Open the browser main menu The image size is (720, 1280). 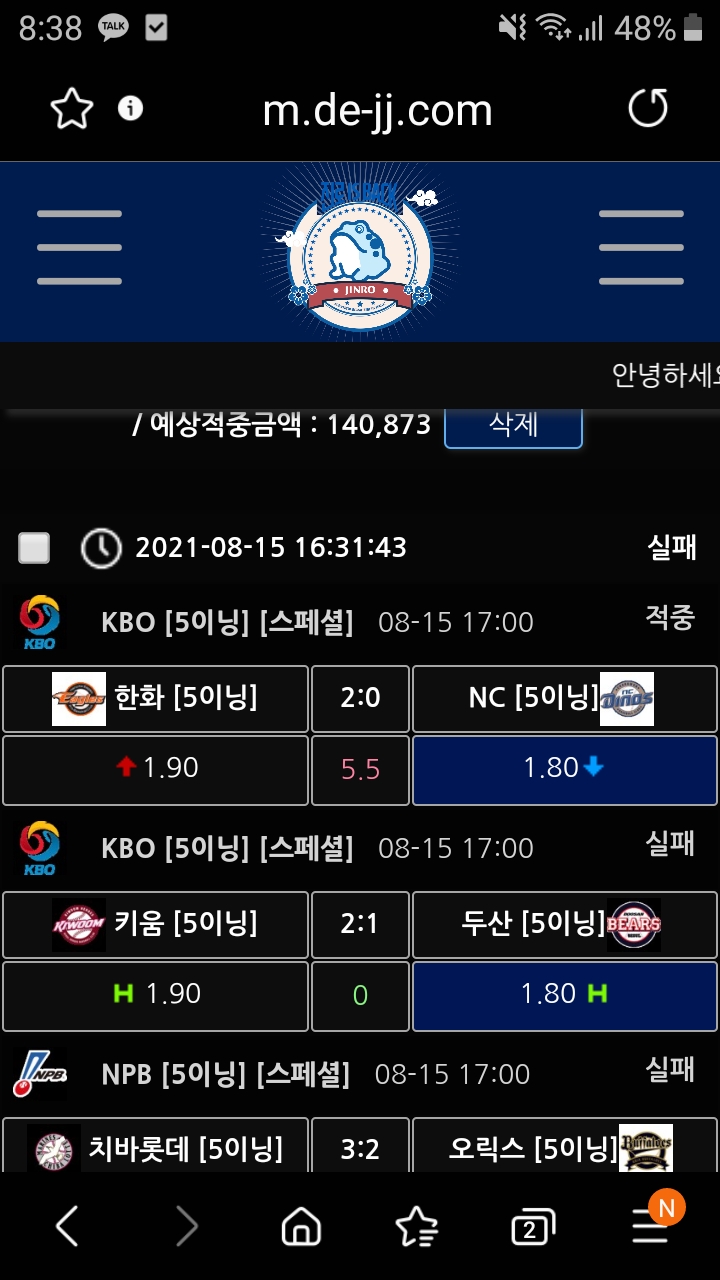[x=651, y=1226]
